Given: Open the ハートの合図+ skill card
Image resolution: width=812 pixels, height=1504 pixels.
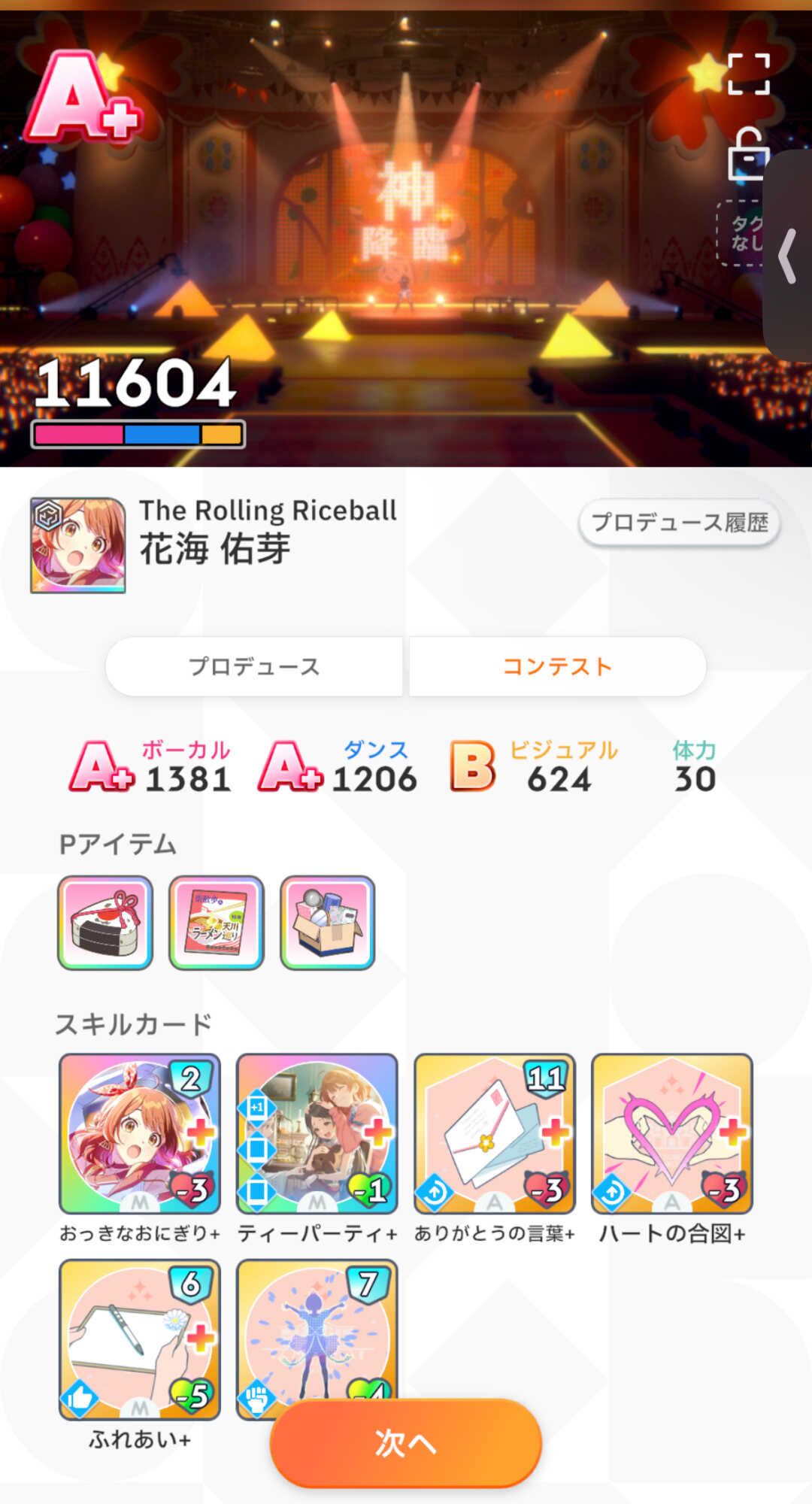Looking at the screenshot, I should click(672, 1133).
